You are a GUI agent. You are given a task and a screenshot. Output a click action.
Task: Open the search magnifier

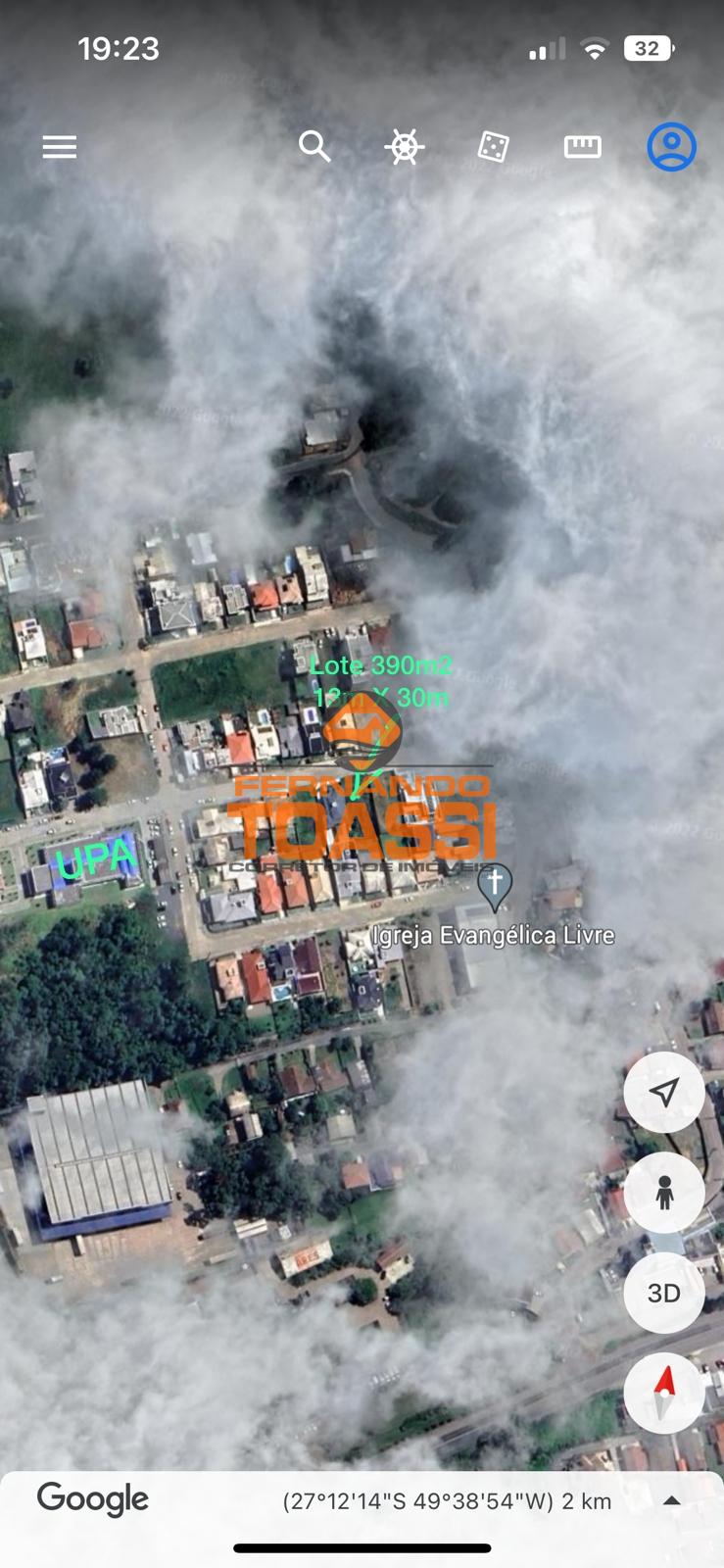point(314,147)
